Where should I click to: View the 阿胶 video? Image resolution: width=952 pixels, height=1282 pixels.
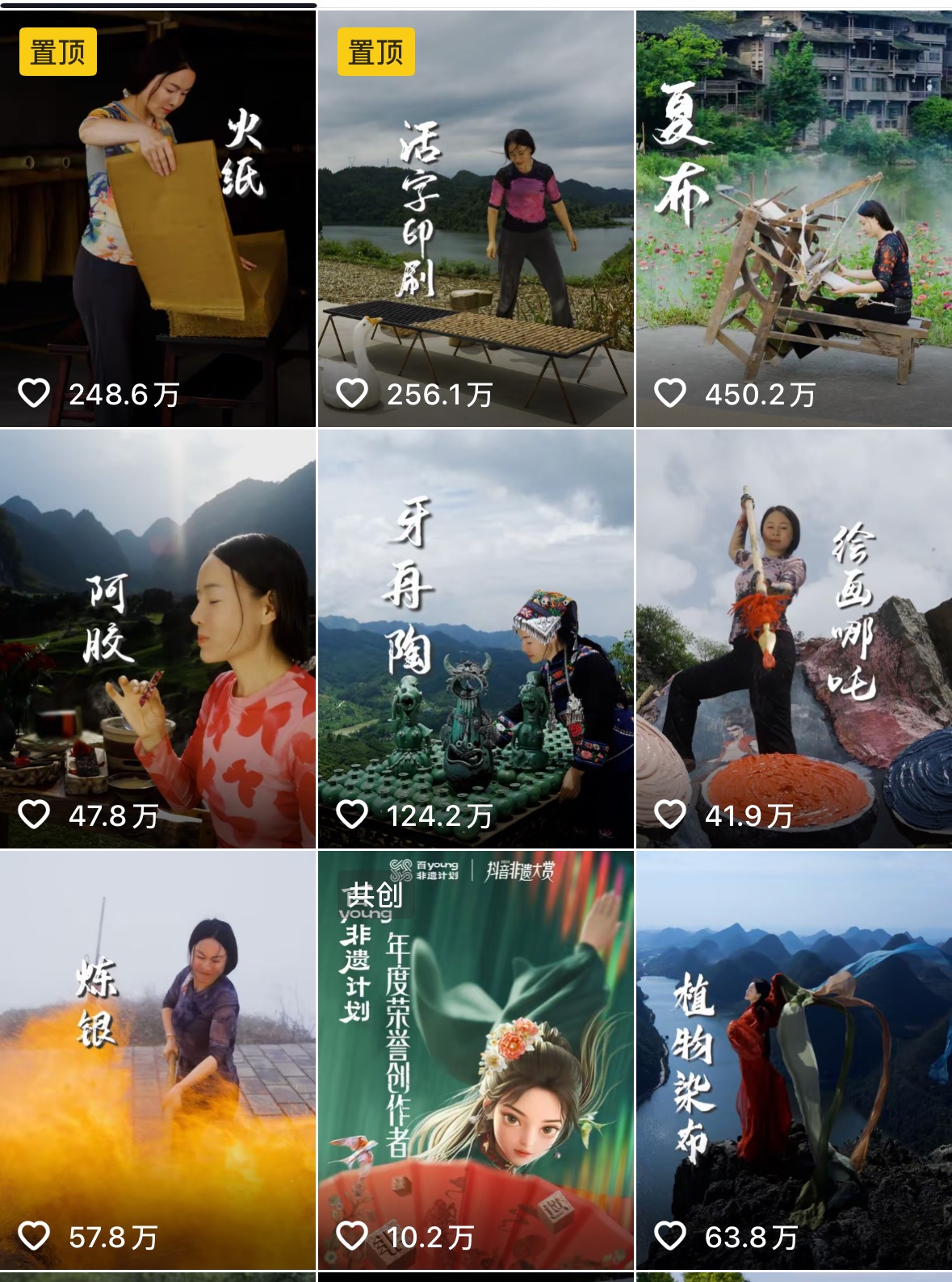point(157,639)
